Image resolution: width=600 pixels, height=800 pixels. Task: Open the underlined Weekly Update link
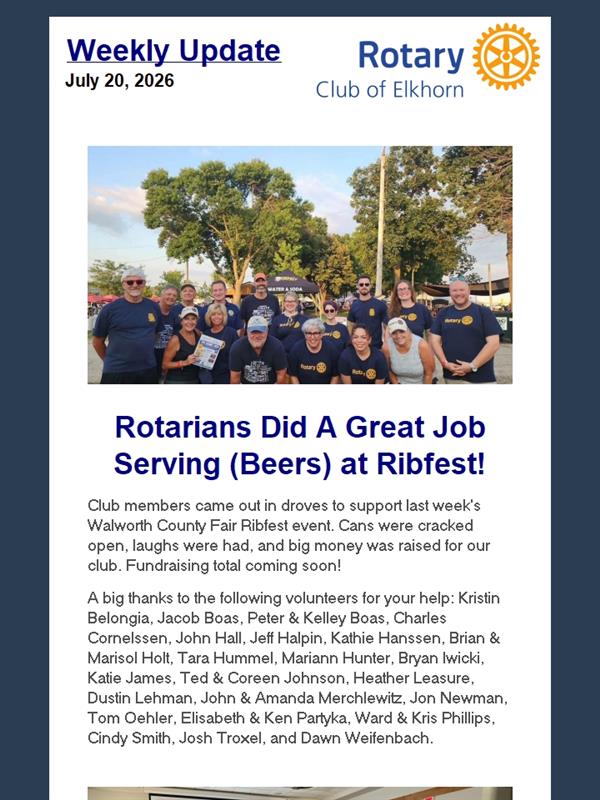(x=174, y=51)
